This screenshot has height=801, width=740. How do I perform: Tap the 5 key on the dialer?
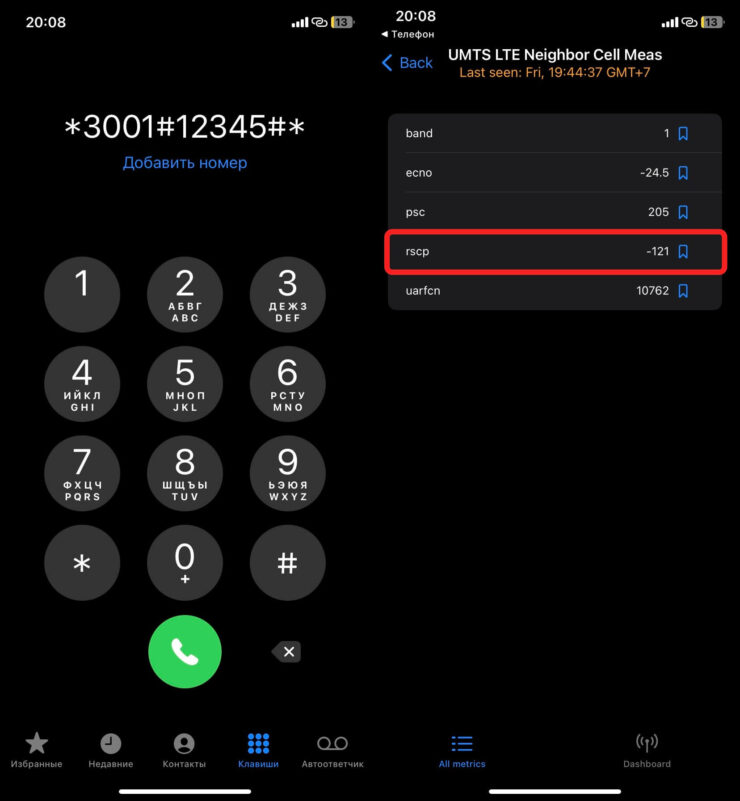[185, 384]
